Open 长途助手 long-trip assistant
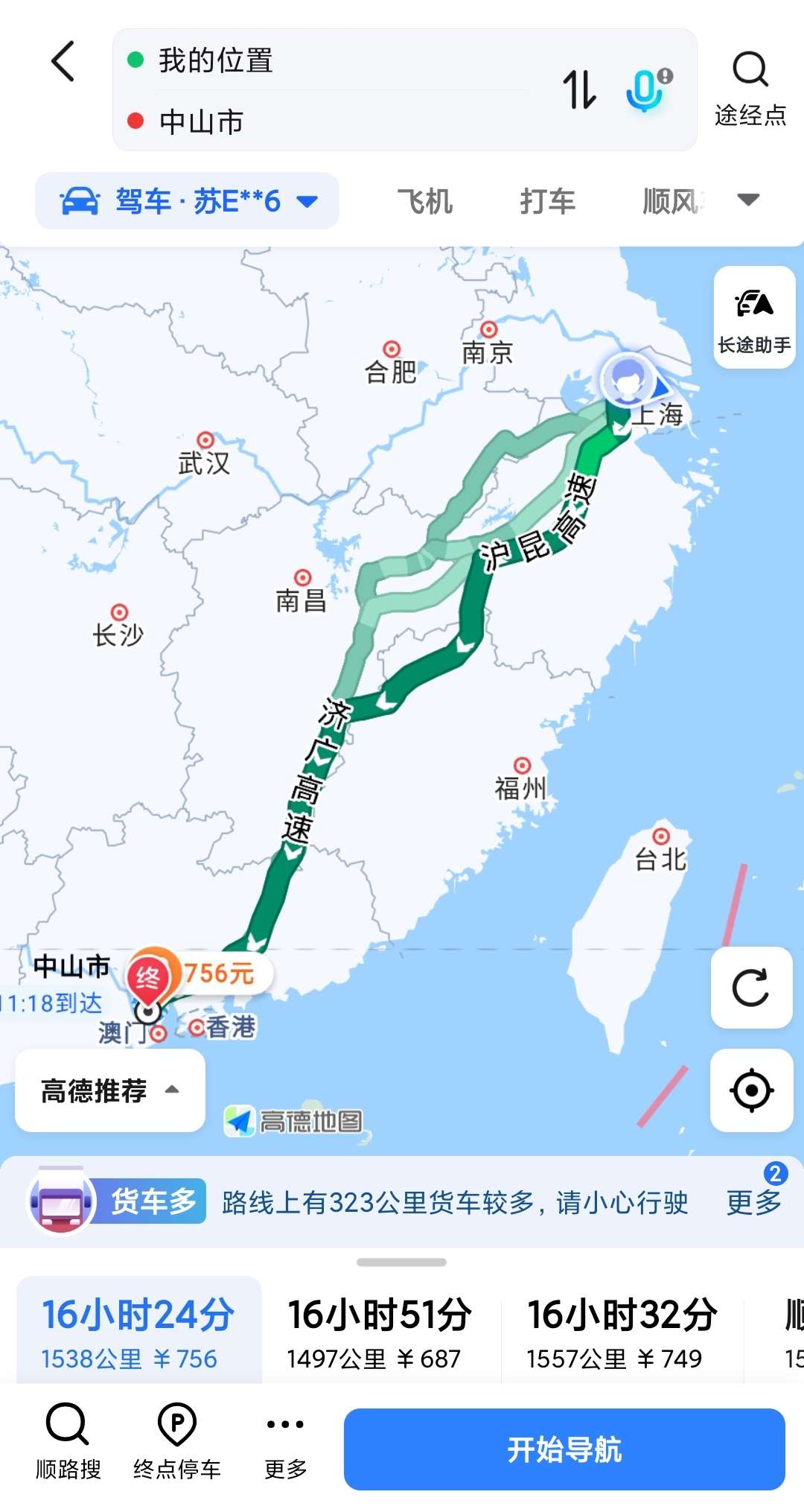804x1512 pixels. pos(753,318)
